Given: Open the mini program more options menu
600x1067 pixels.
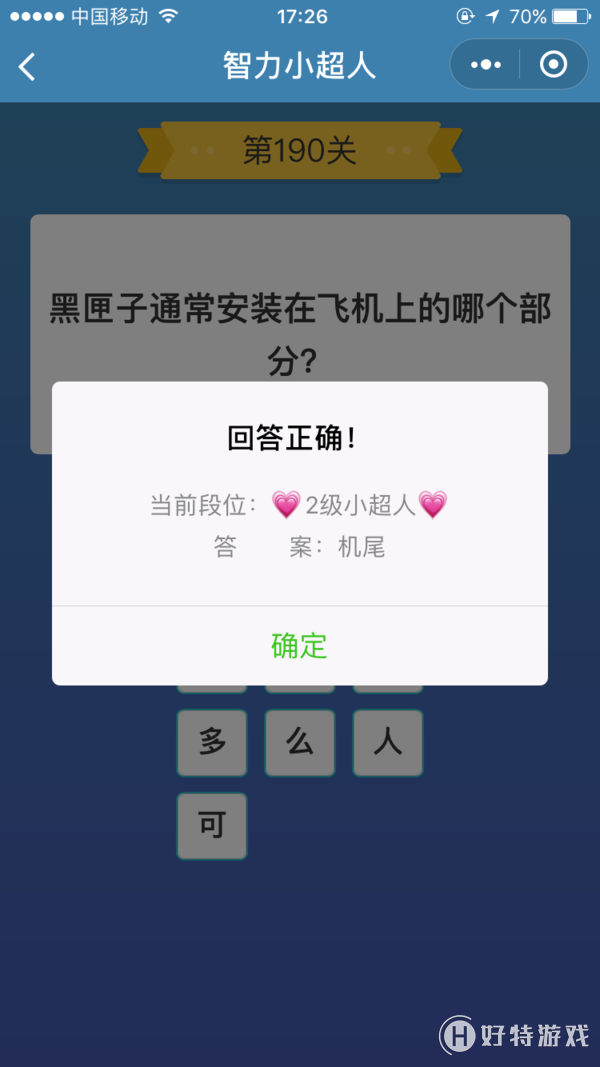Looking at the screenshot, I should pyautogui.click(x=486, y=65).
